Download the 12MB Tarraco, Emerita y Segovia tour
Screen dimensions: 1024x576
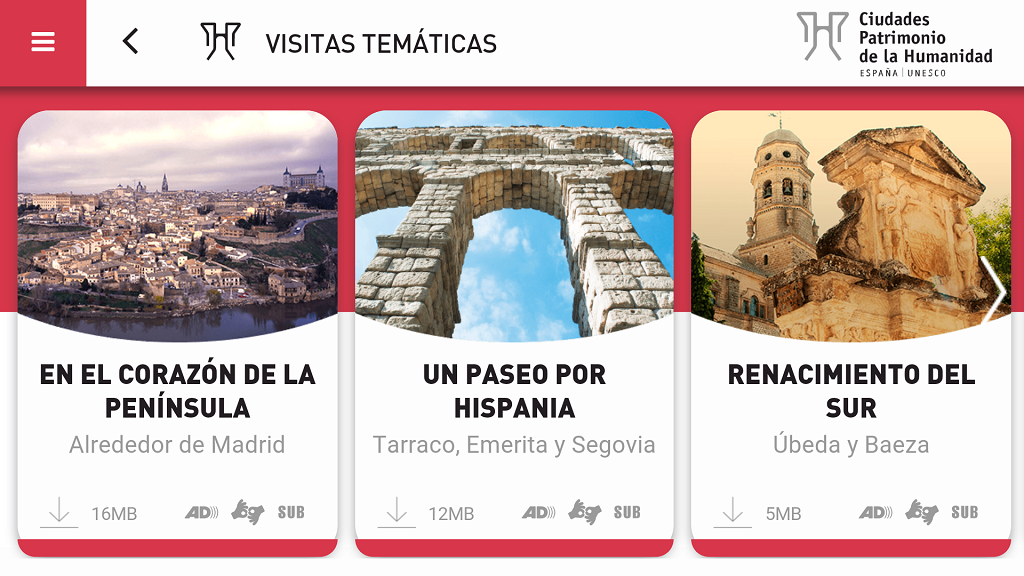pyautogui.click(x=396, y=512)
